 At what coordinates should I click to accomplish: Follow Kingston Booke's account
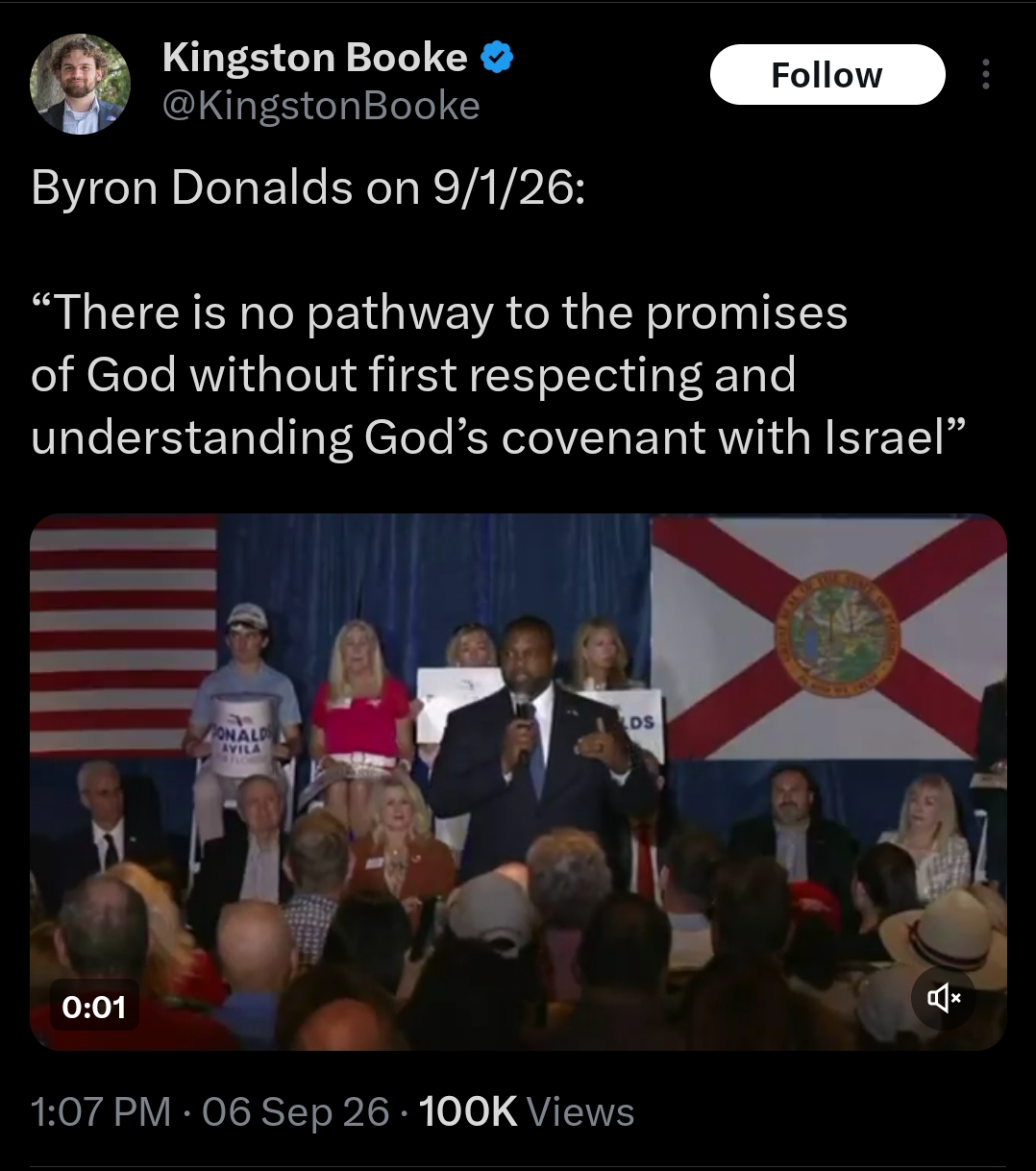point(827,74)
